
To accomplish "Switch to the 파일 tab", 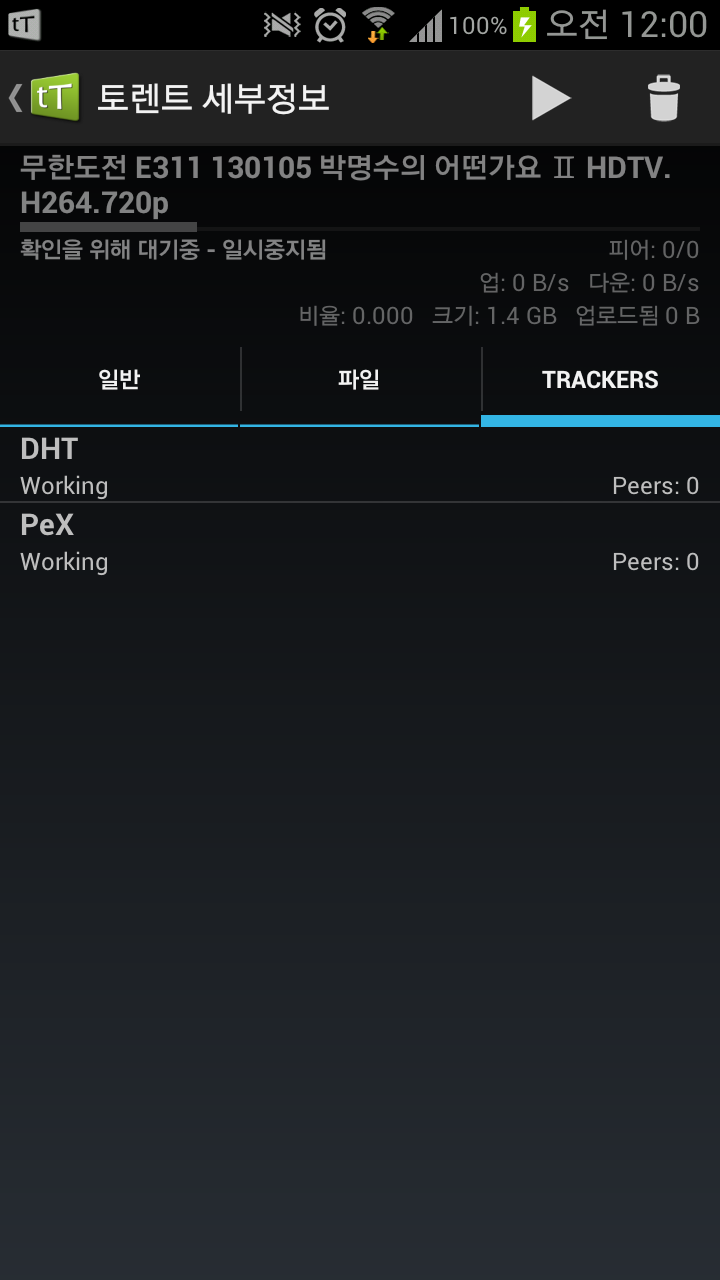I will pos(359,380).
